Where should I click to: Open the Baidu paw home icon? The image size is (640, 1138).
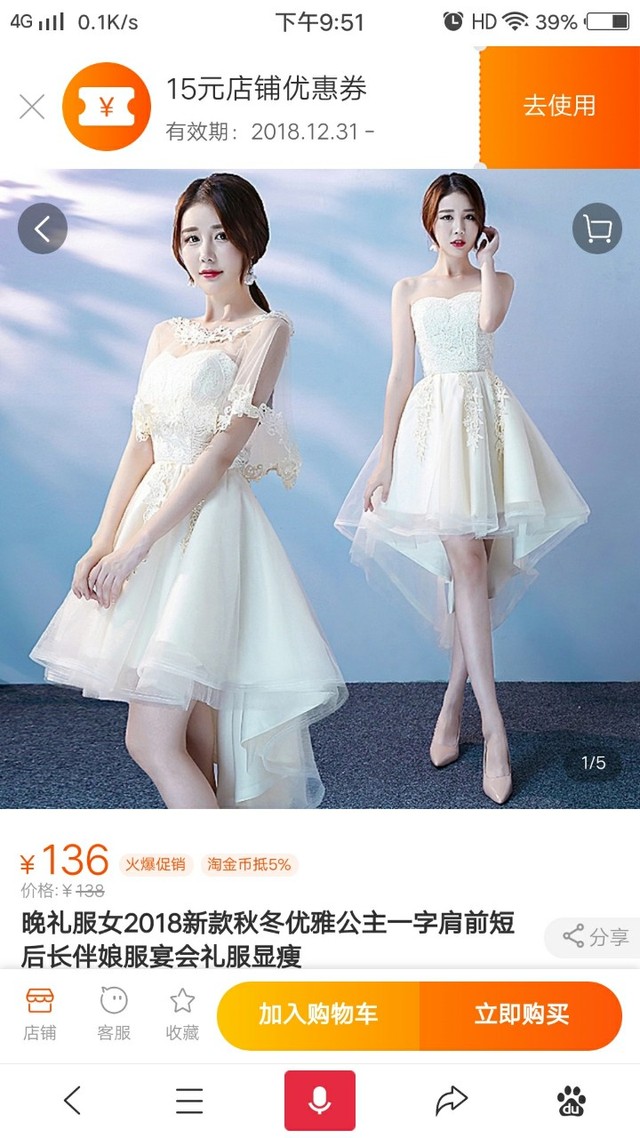[x=571, y=1100]
